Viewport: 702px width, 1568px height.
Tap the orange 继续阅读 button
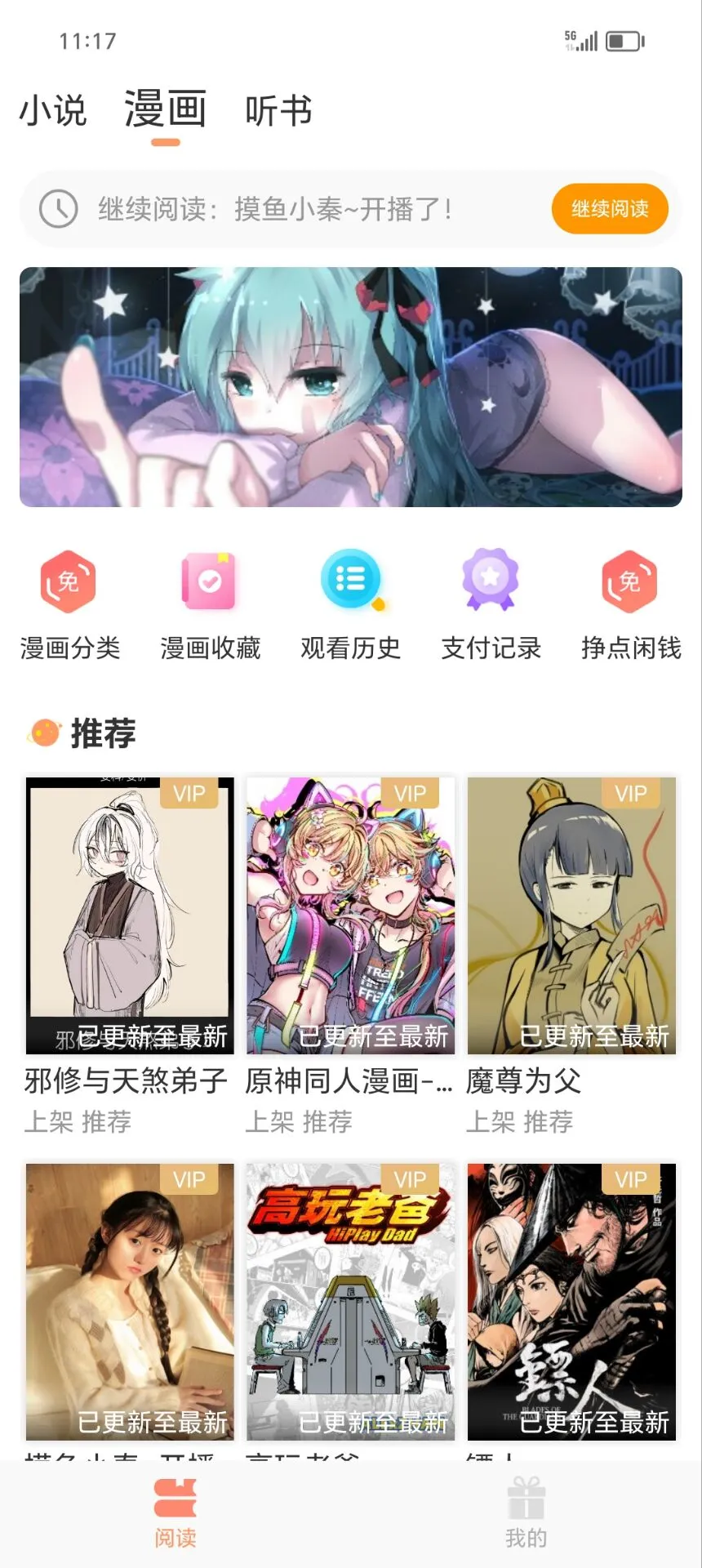pyautogui.click(x=609, y=209)
